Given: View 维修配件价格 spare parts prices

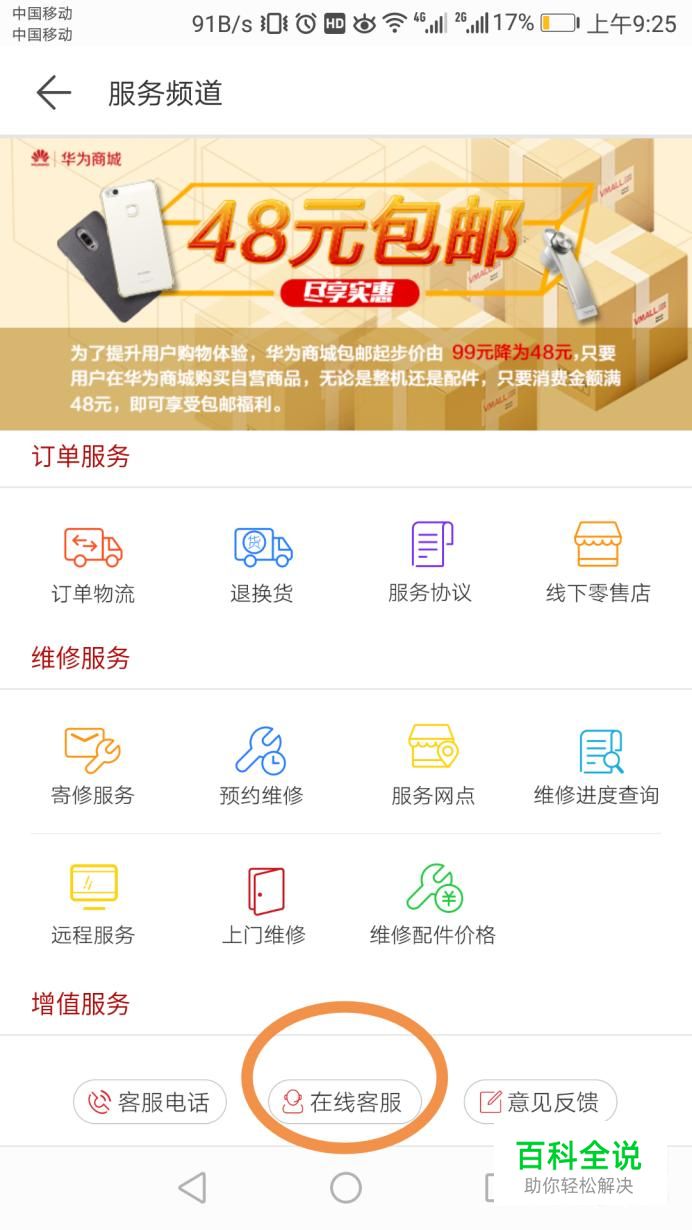Looking at the screenshot, I should 433,905.
